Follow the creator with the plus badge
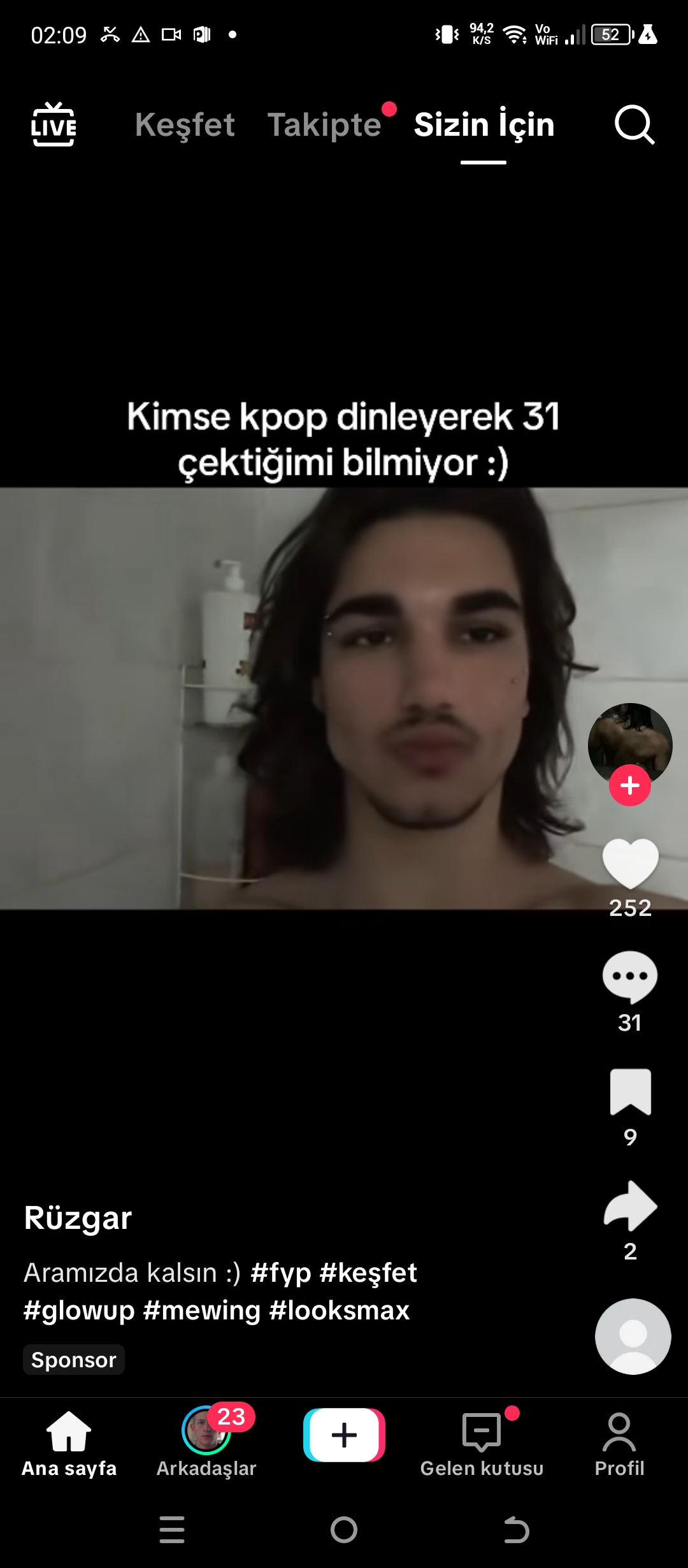This screenshot has height=1568, width=688. pos(630,785)
